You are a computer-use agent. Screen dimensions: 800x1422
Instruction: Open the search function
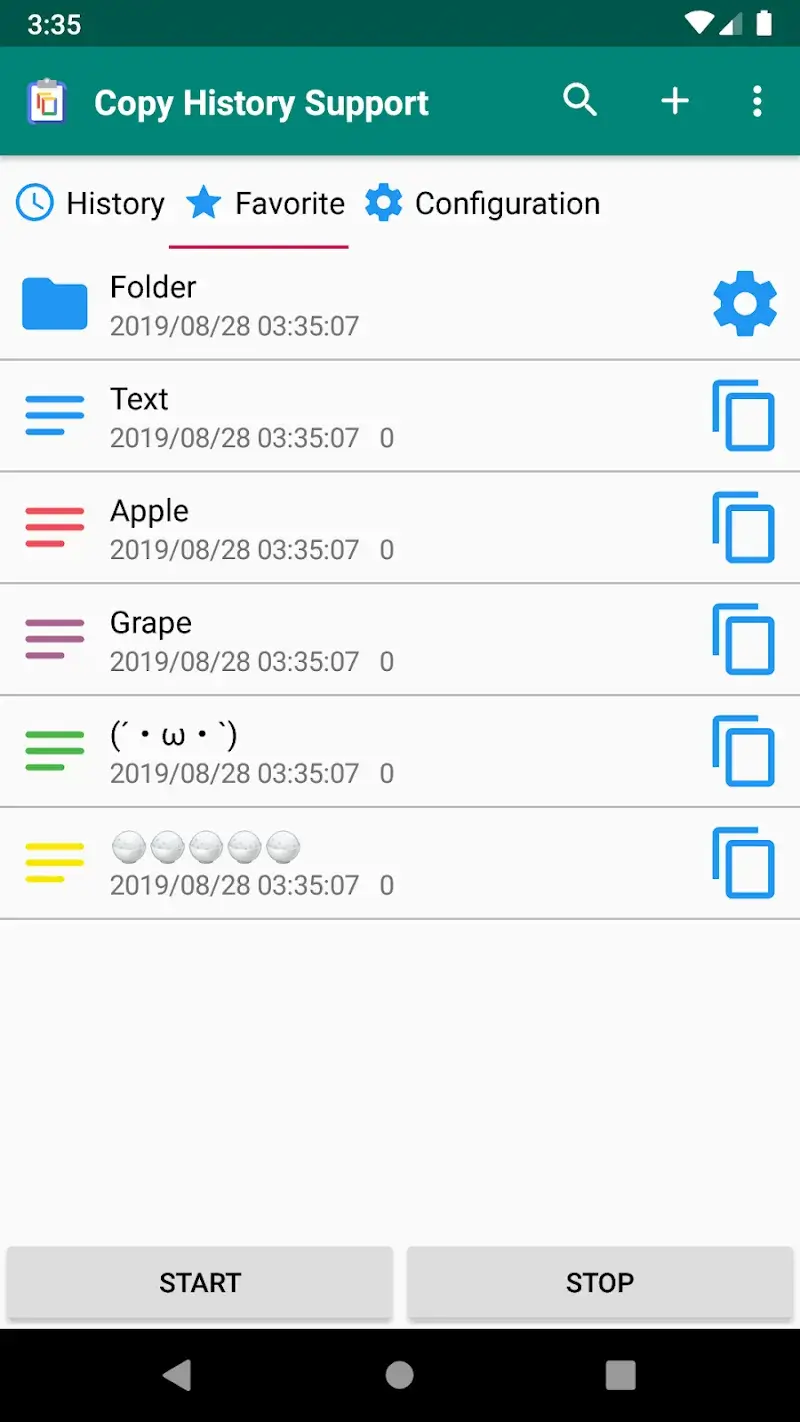point(580,101)
